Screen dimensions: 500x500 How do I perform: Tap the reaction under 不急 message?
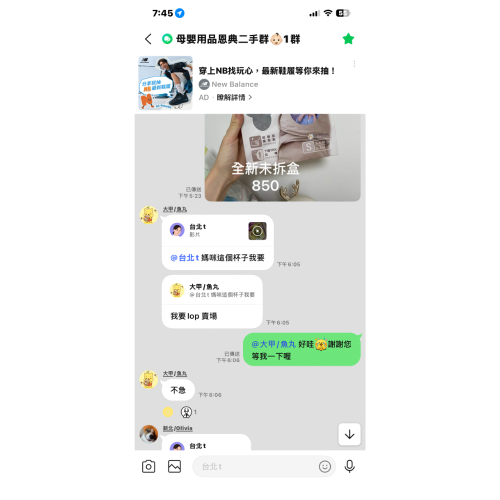coord(186,412)
